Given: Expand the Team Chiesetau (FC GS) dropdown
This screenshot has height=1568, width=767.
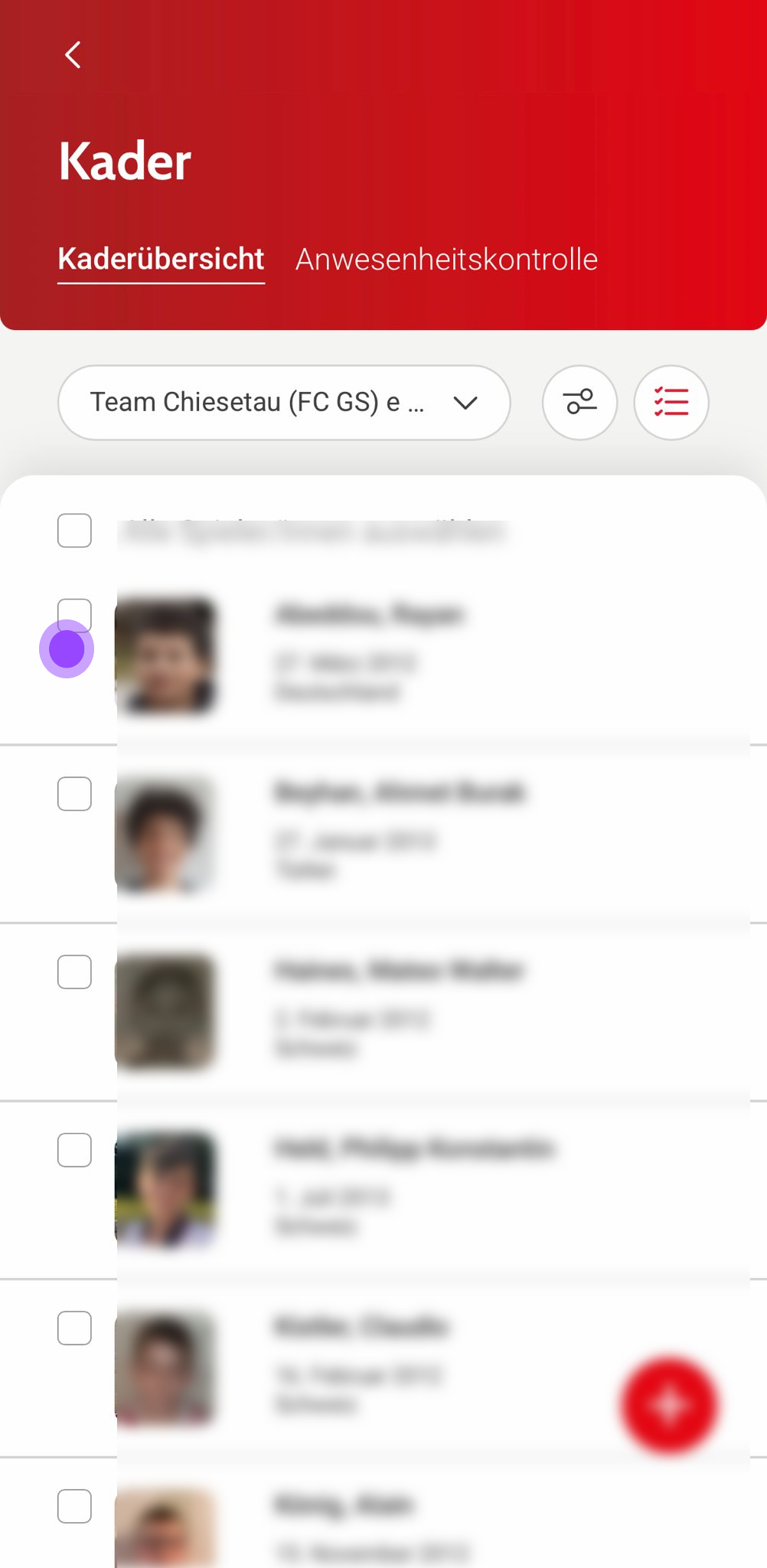Looking at the screenshot, I should pyautogui.click(x=284, y=403).
